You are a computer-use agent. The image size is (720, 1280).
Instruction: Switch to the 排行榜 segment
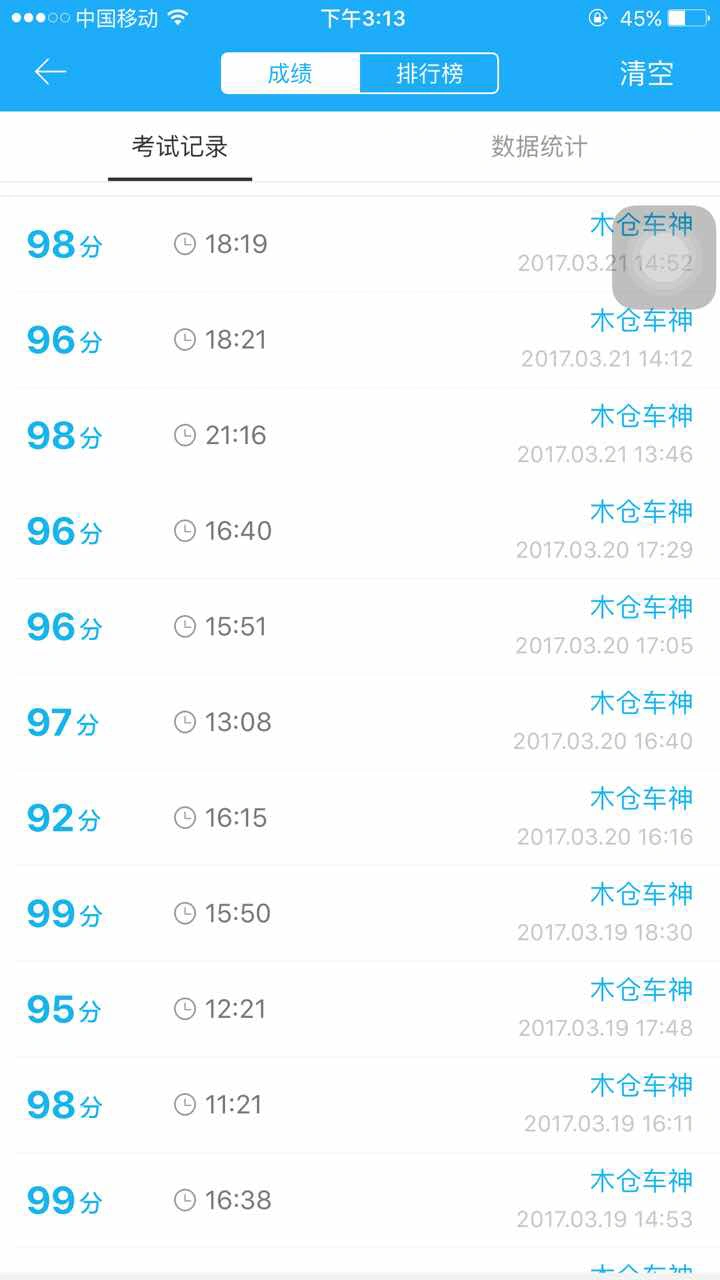point(429,73)
